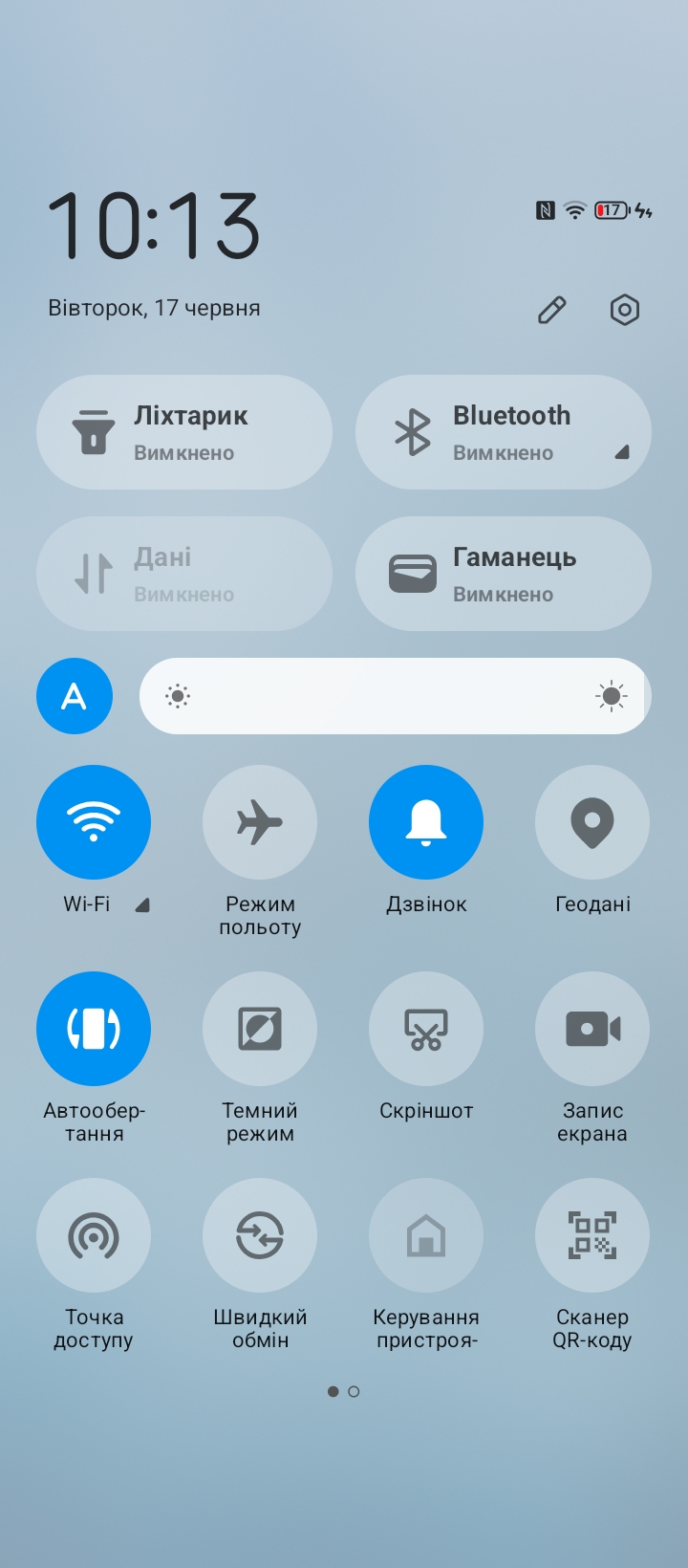The image size is (688, 1568).
Task: Start Запис екрана screen recording
Action: click(x=592, y=1029)
